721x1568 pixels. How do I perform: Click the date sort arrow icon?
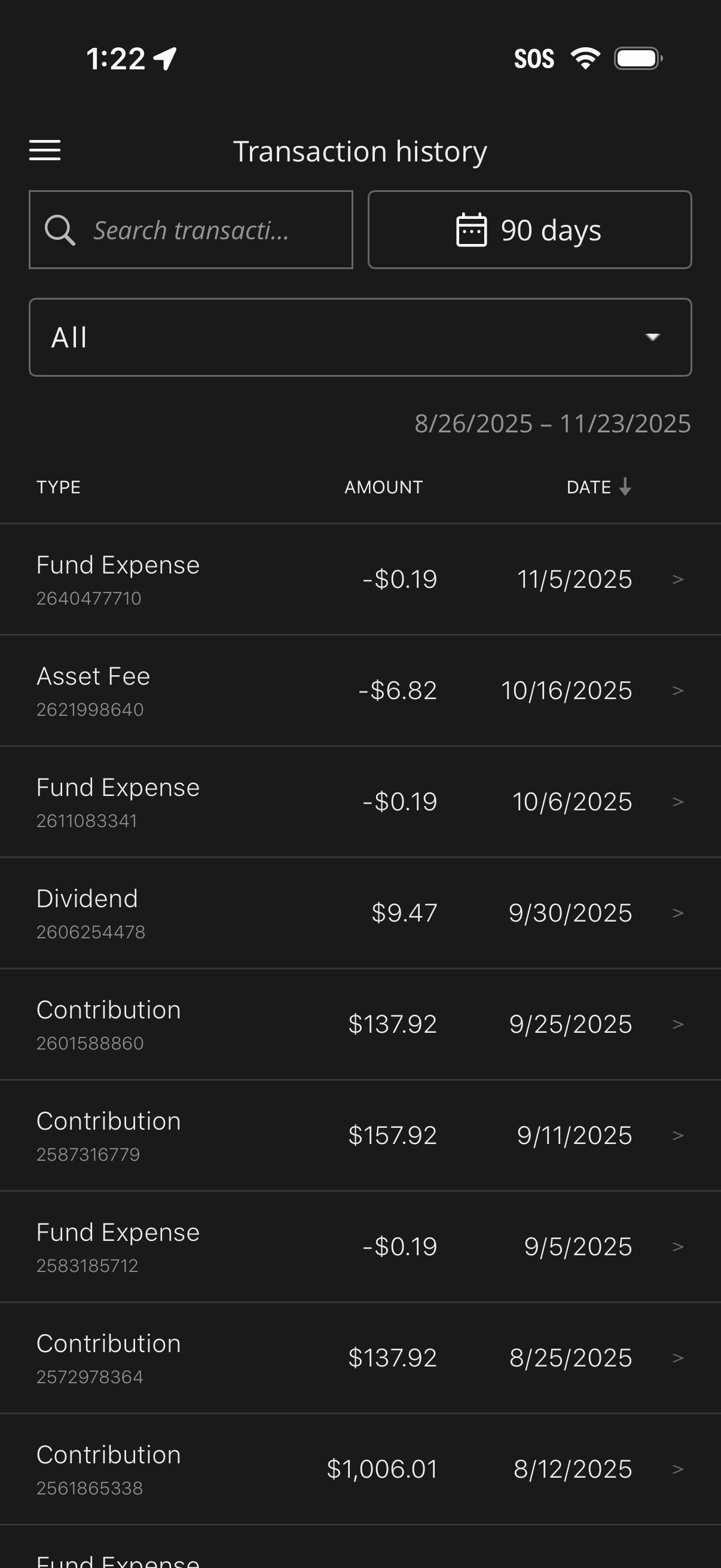[x=624, y=486]
